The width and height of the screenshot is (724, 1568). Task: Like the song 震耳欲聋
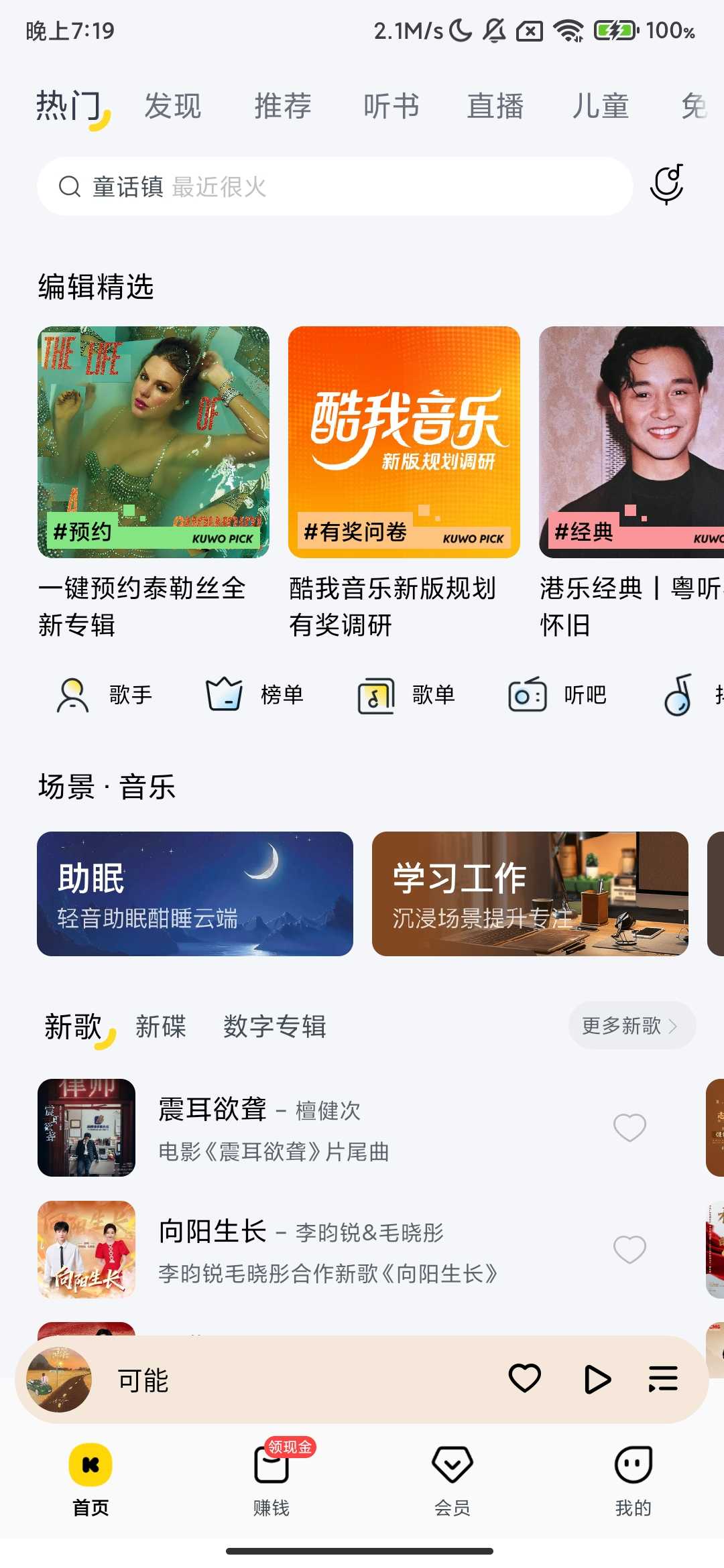(629, 1128)
